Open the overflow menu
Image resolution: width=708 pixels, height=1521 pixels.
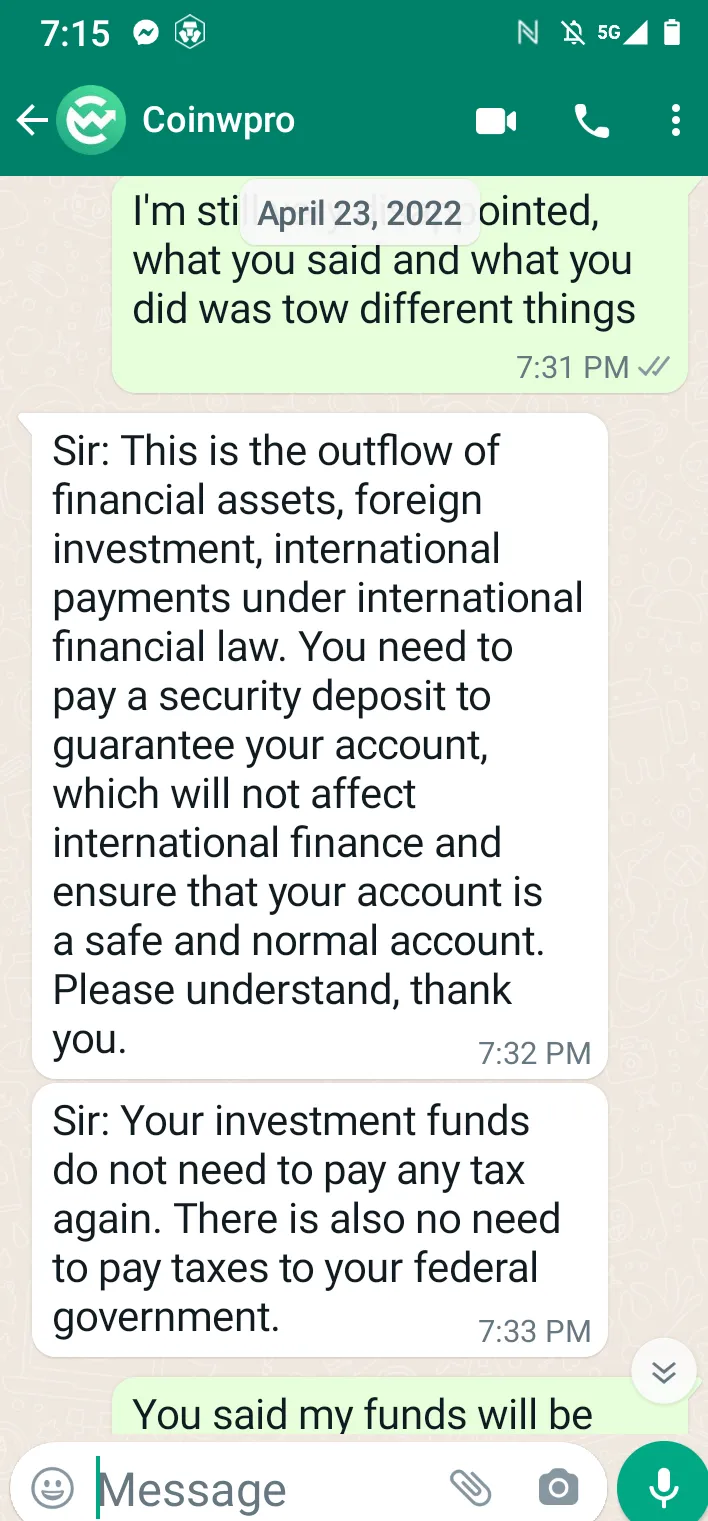click(676, 121)
